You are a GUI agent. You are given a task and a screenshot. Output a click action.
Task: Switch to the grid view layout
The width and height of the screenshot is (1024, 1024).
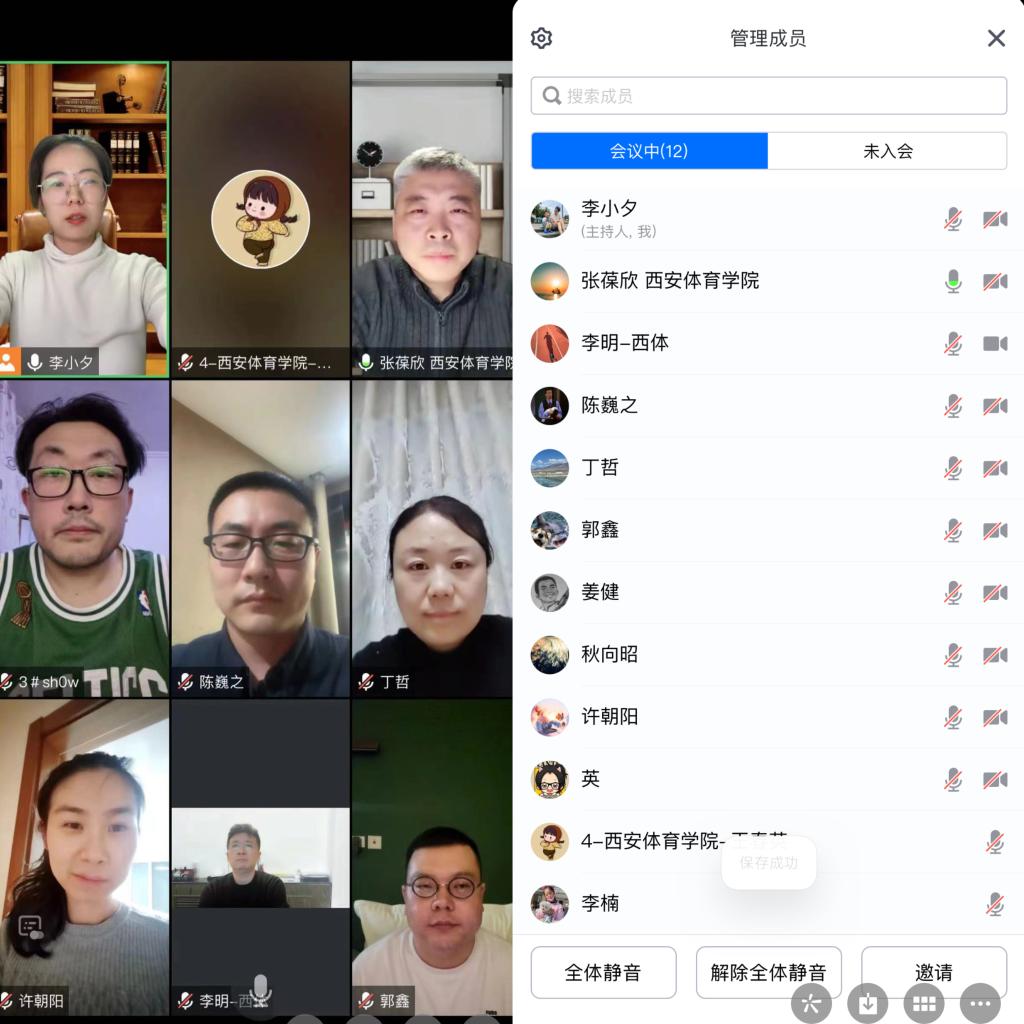pyautogui.click(x=924, y=1004)
